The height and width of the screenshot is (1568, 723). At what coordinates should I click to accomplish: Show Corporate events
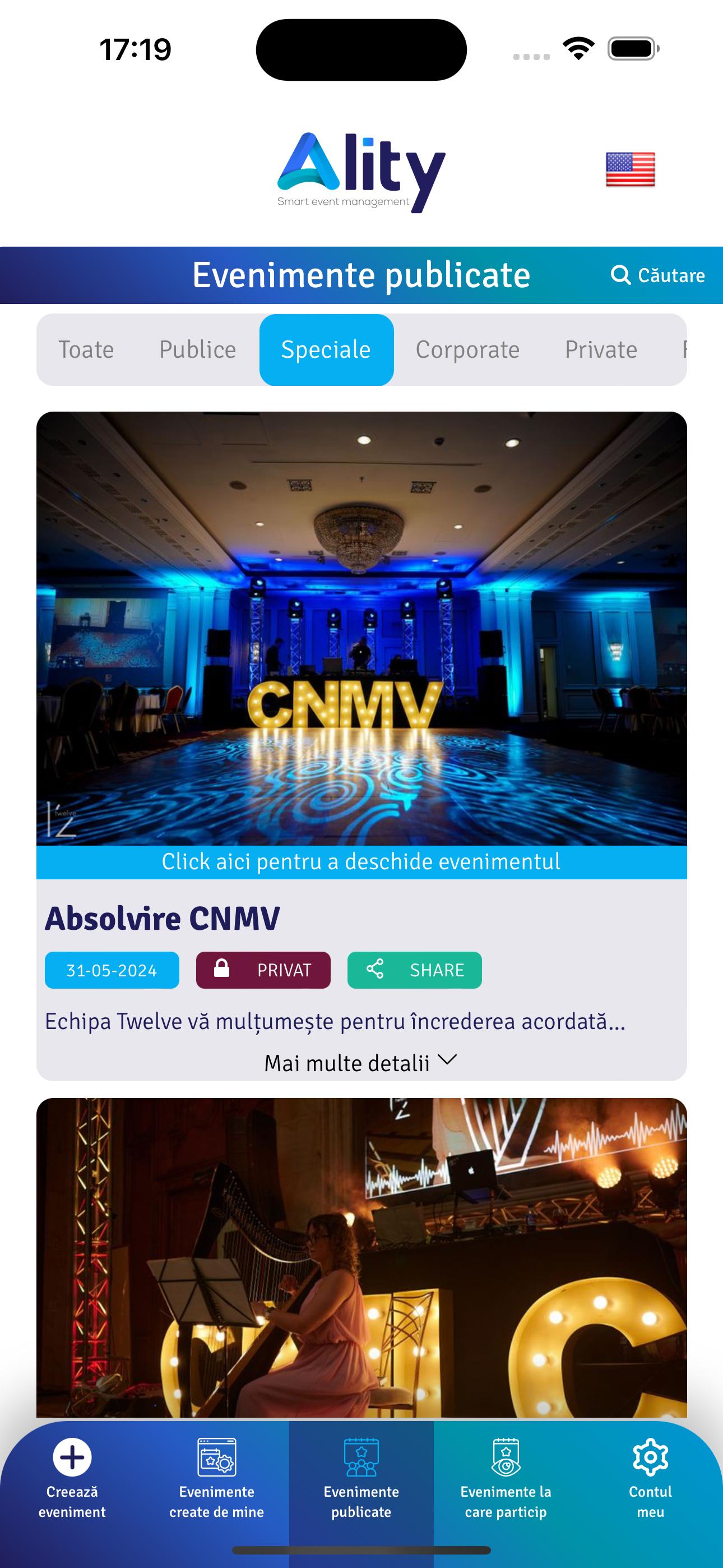pos(467,349)
